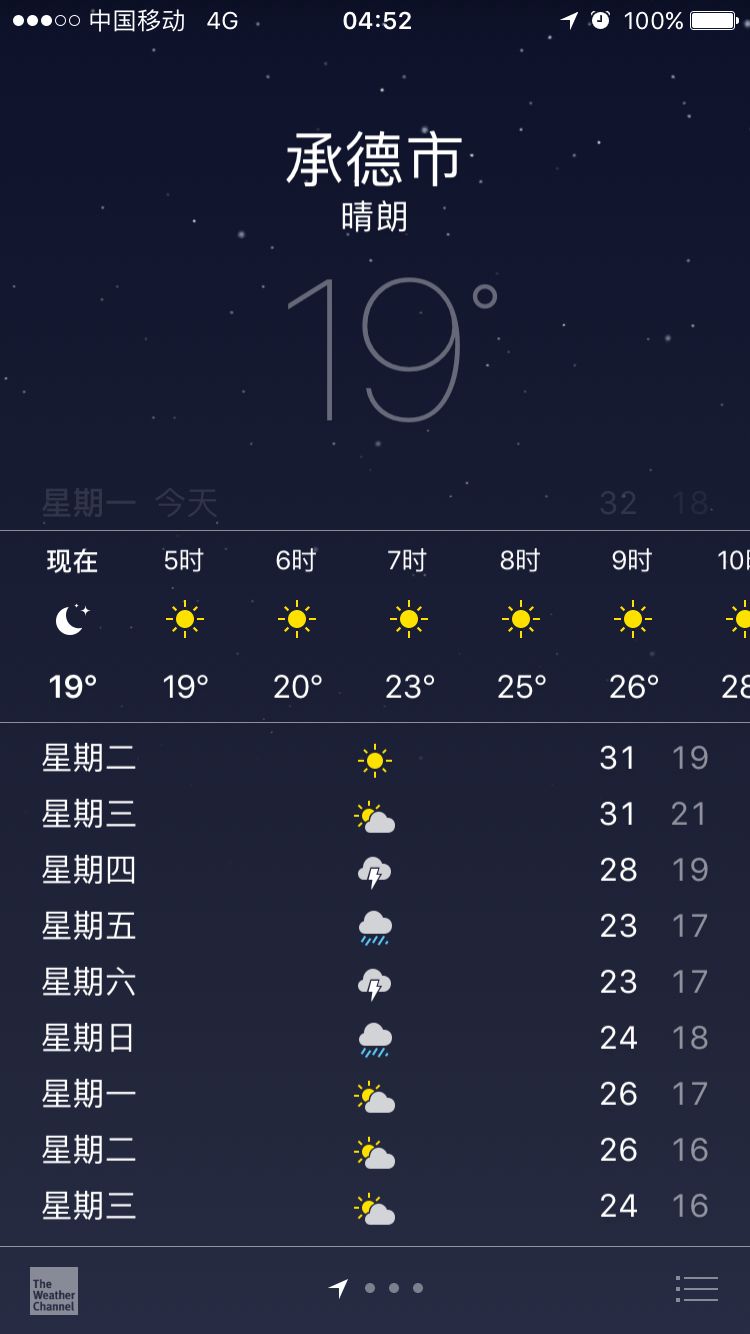Screen dimensions: 750x1334
Task: Open The Weather Channel link
Action: tap(54, 1290)
